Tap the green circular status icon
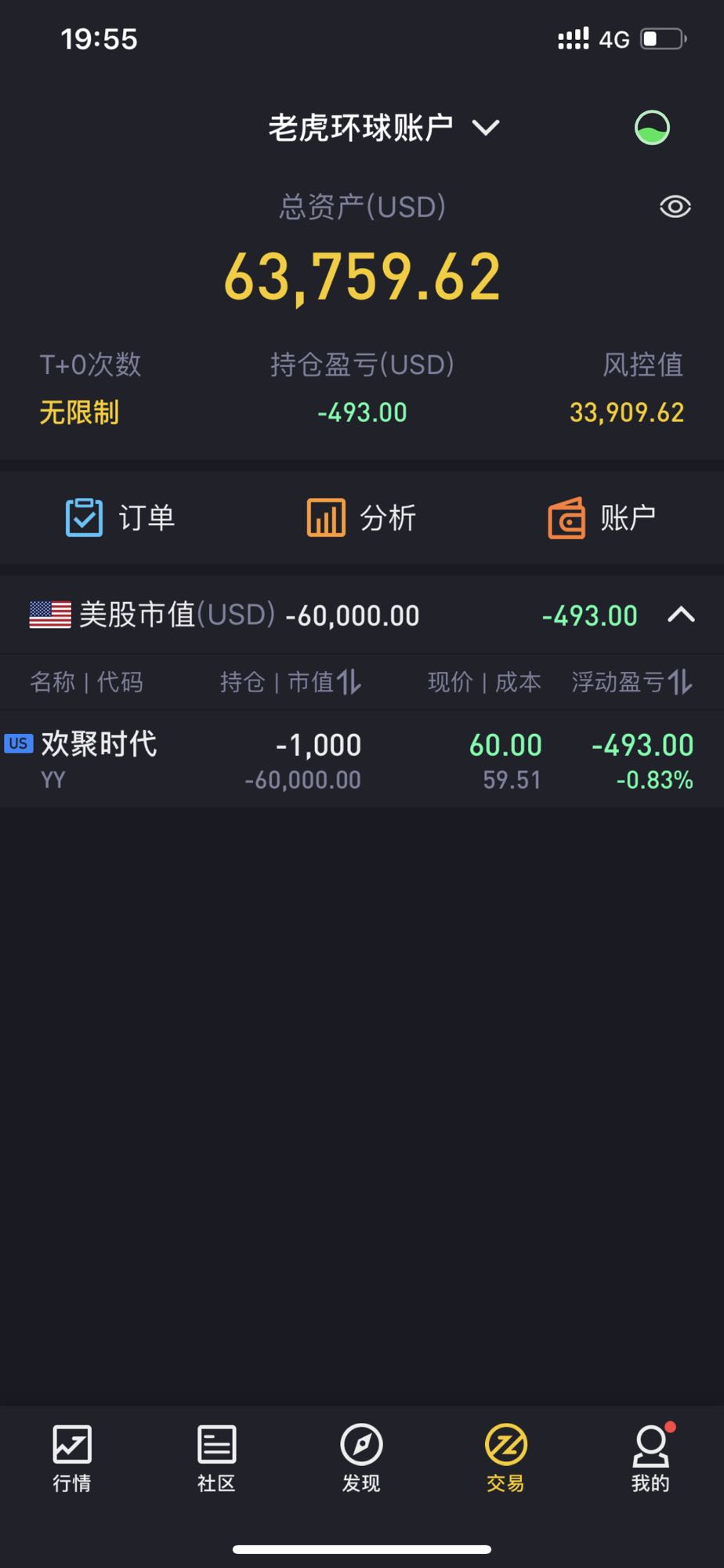Screen dimensions: 724x1568 pos(652,128)
